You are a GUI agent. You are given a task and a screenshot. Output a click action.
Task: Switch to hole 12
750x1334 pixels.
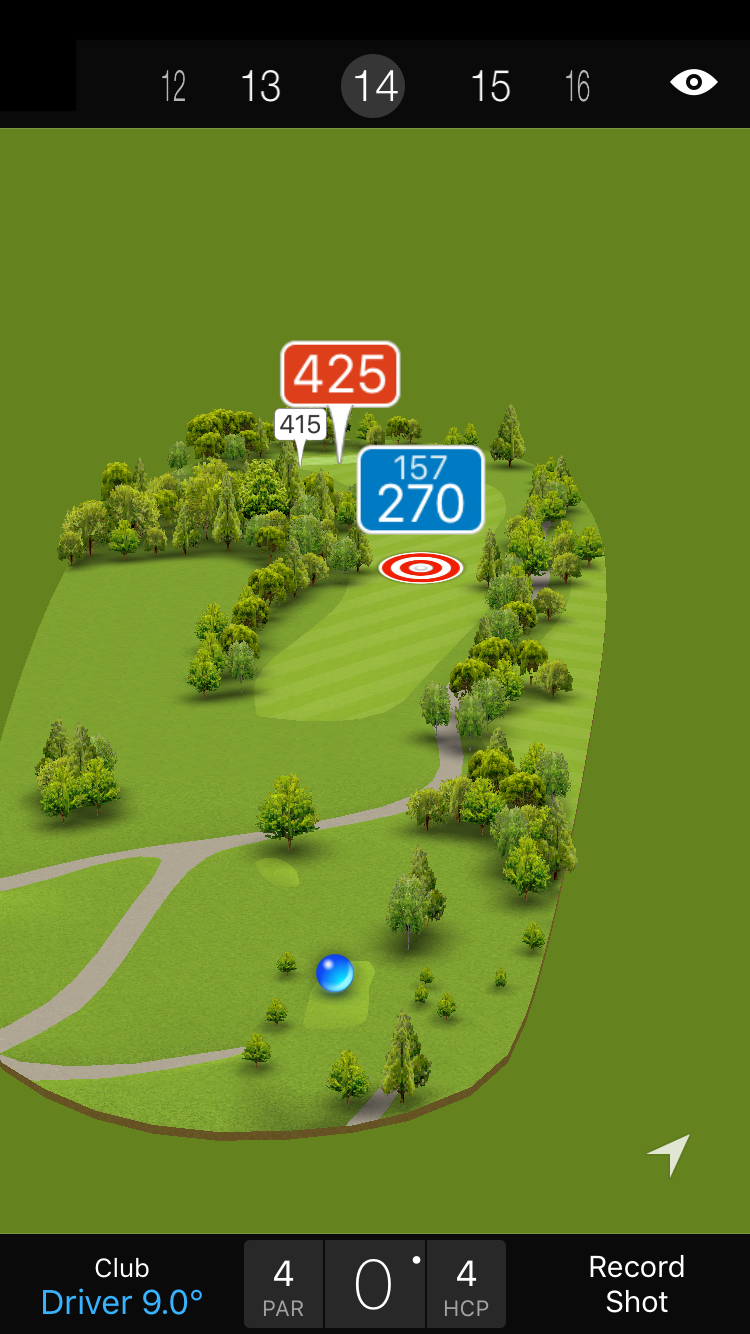173,87
